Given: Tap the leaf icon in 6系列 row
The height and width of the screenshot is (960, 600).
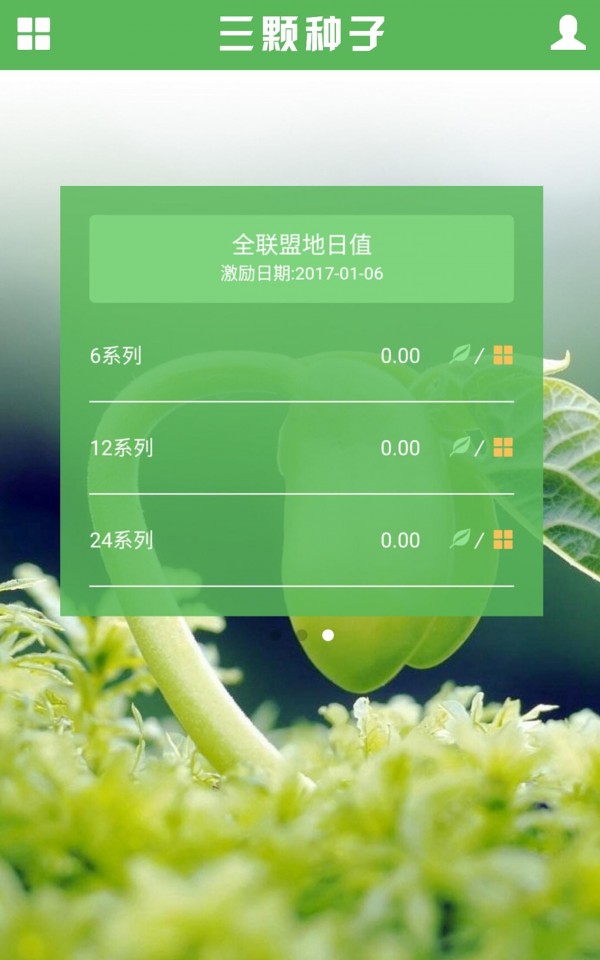Looking at the screenshot, I should tap(460, 354).
